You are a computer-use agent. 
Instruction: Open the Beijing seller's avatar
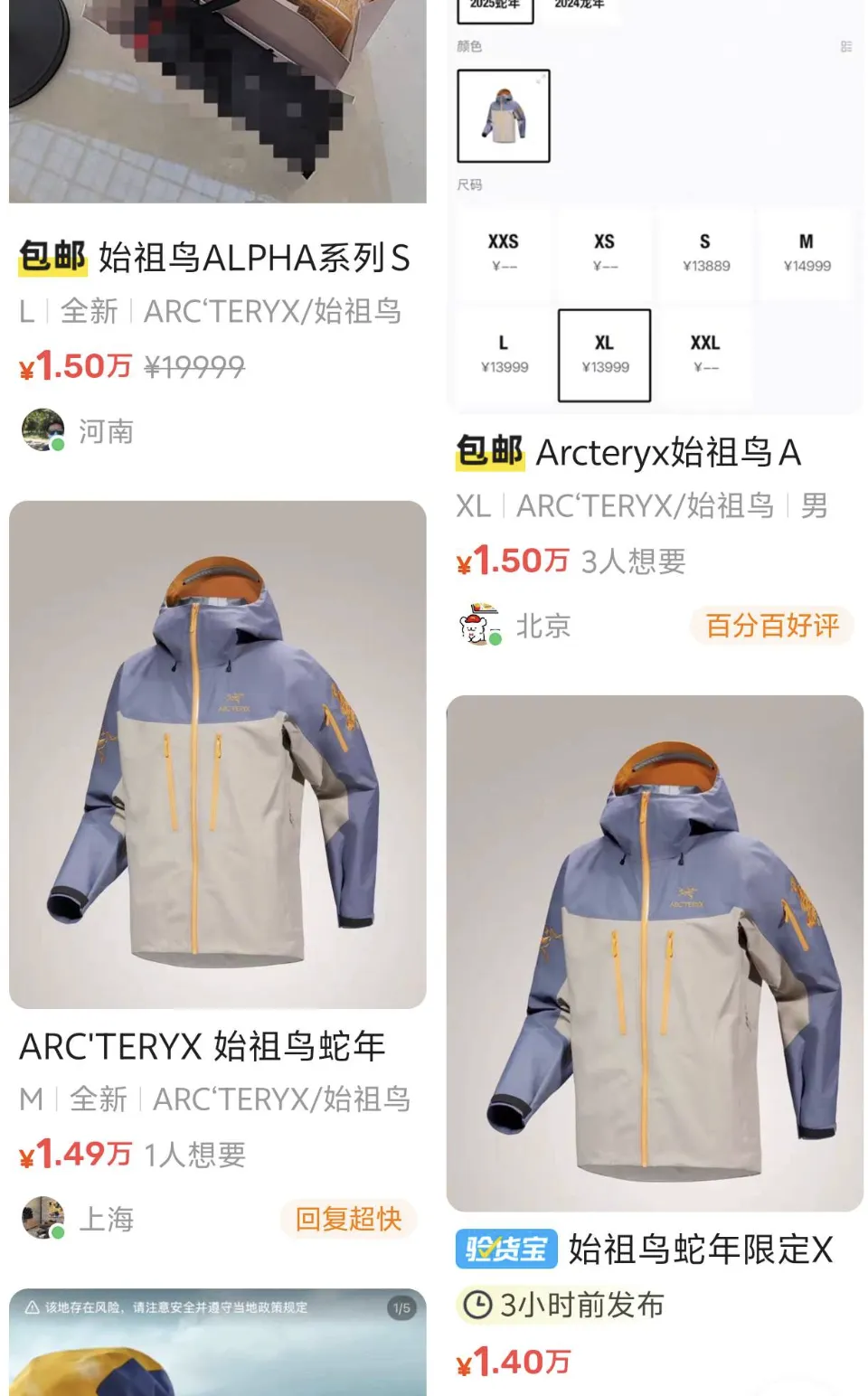[474, 625]
